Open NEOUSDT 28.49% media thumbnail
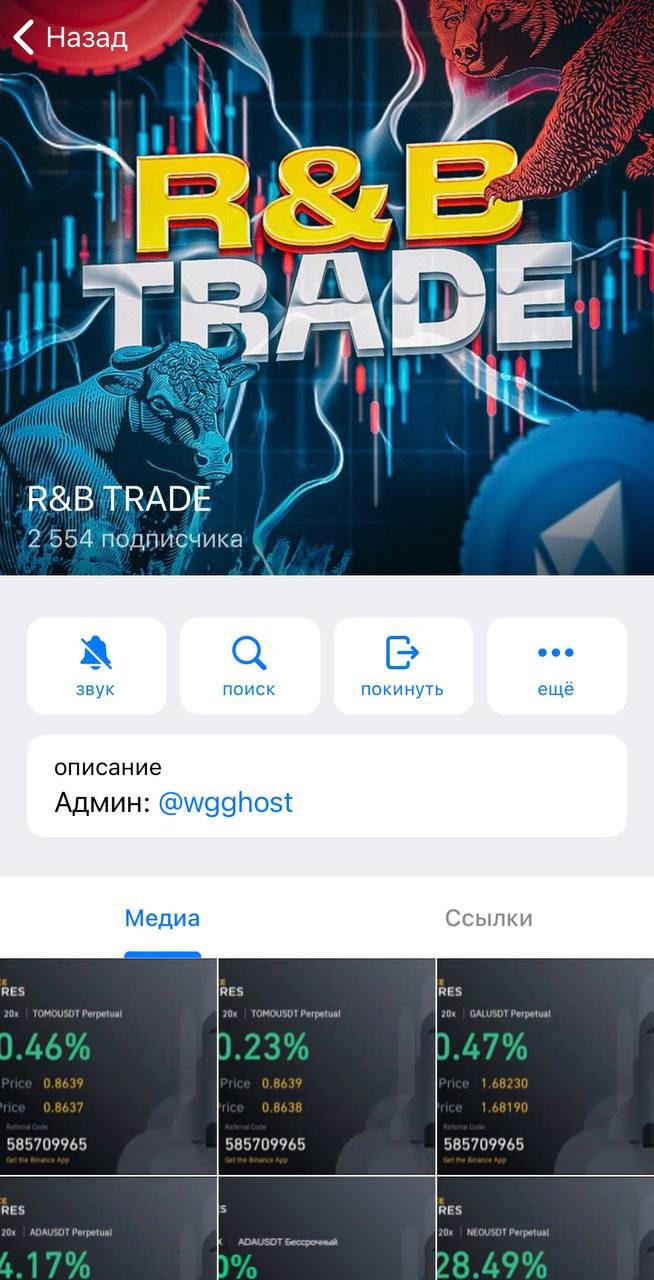The width and height of the screenshot is (654, 1280). (545, 1230)
